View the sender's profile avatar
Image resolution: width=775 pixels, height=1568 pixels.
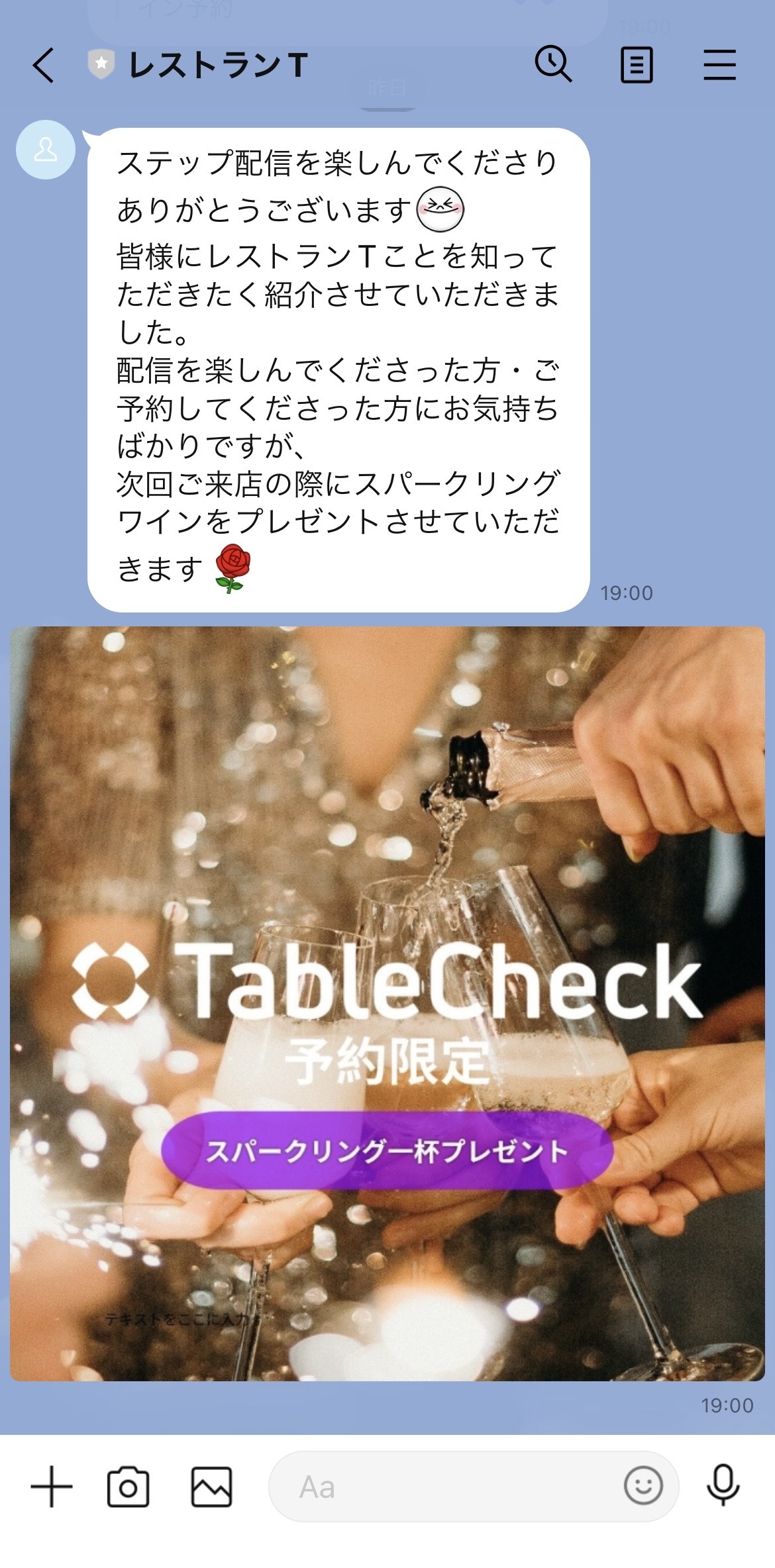(x=45, y=150)
